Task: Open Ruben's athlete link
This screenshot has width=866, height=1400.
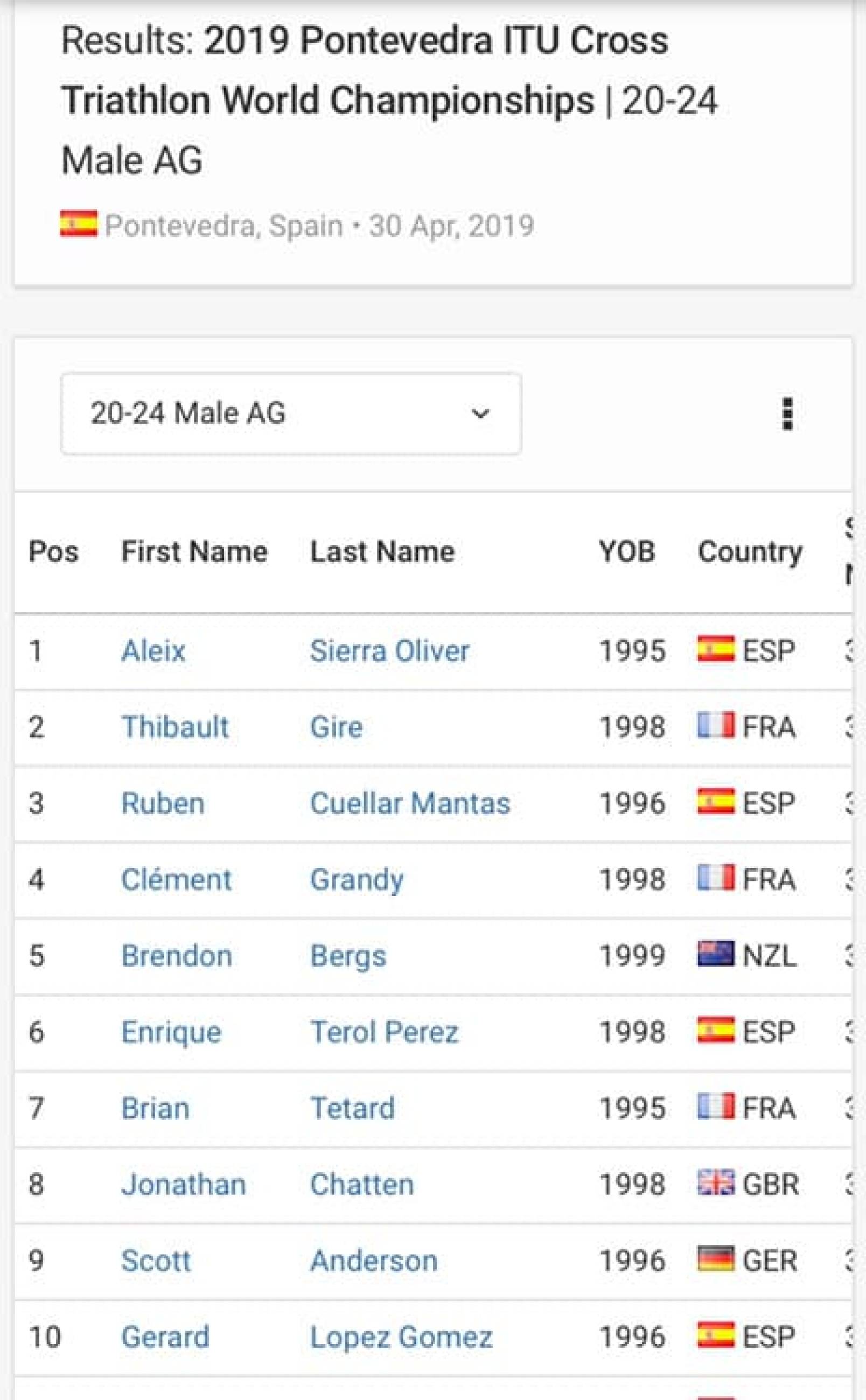Action: pos(163,803)
